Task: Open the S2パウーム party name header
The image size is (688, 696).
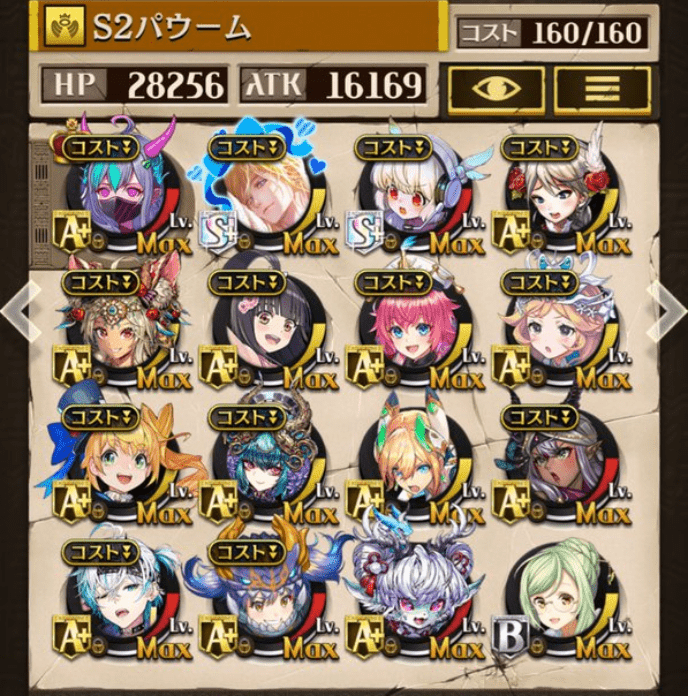Action: coord(240,29)
